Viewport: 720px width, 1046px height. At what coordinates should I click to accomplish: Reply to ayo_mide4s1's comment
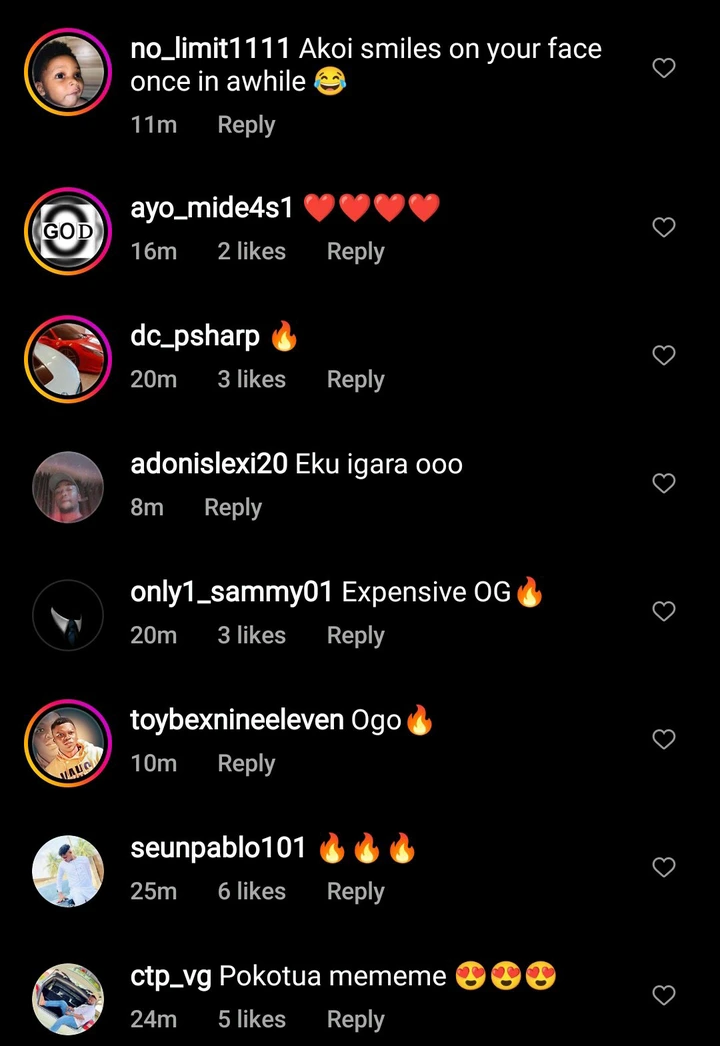tap(355, 252)
